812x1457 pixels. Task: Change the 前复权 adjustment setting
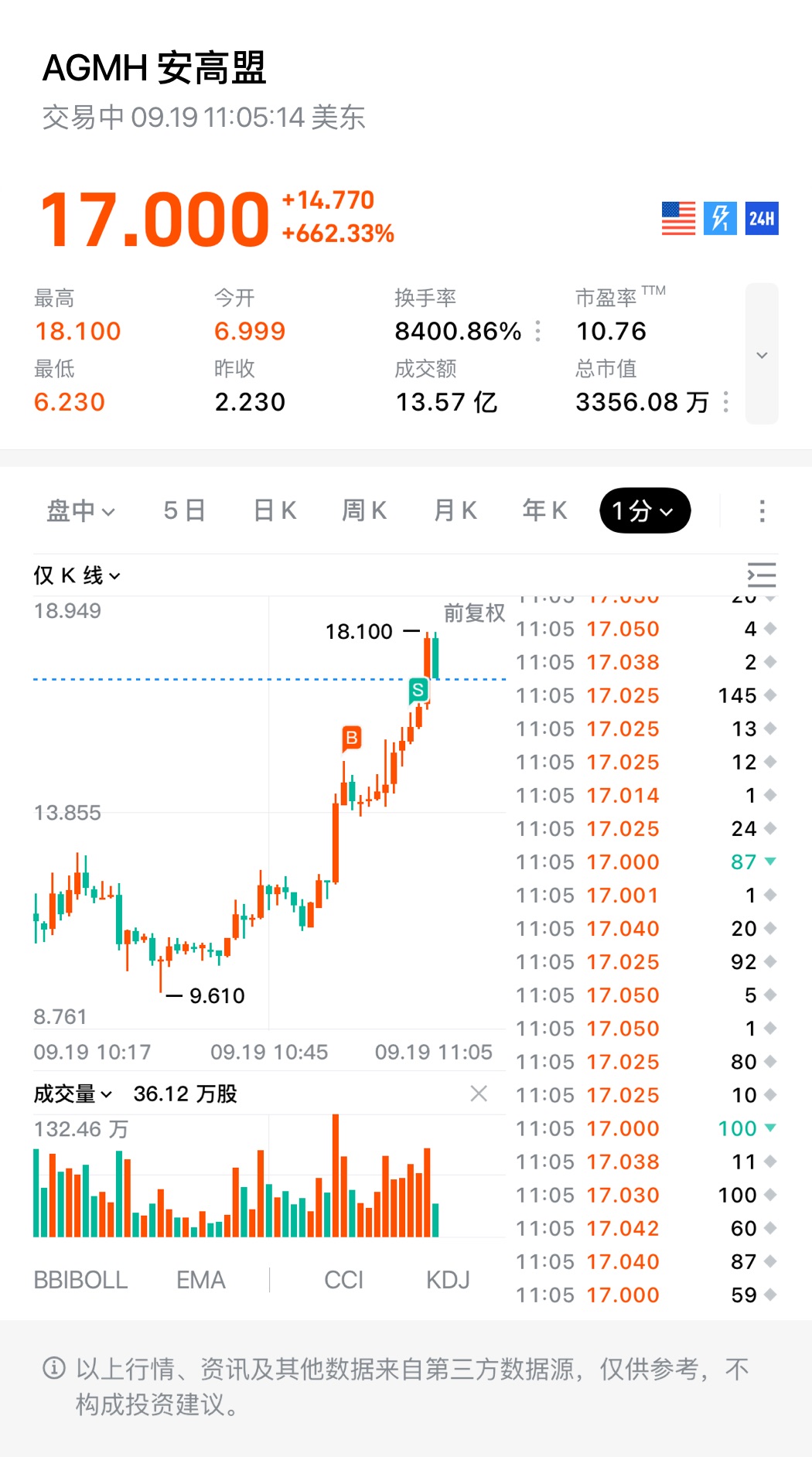474,613
